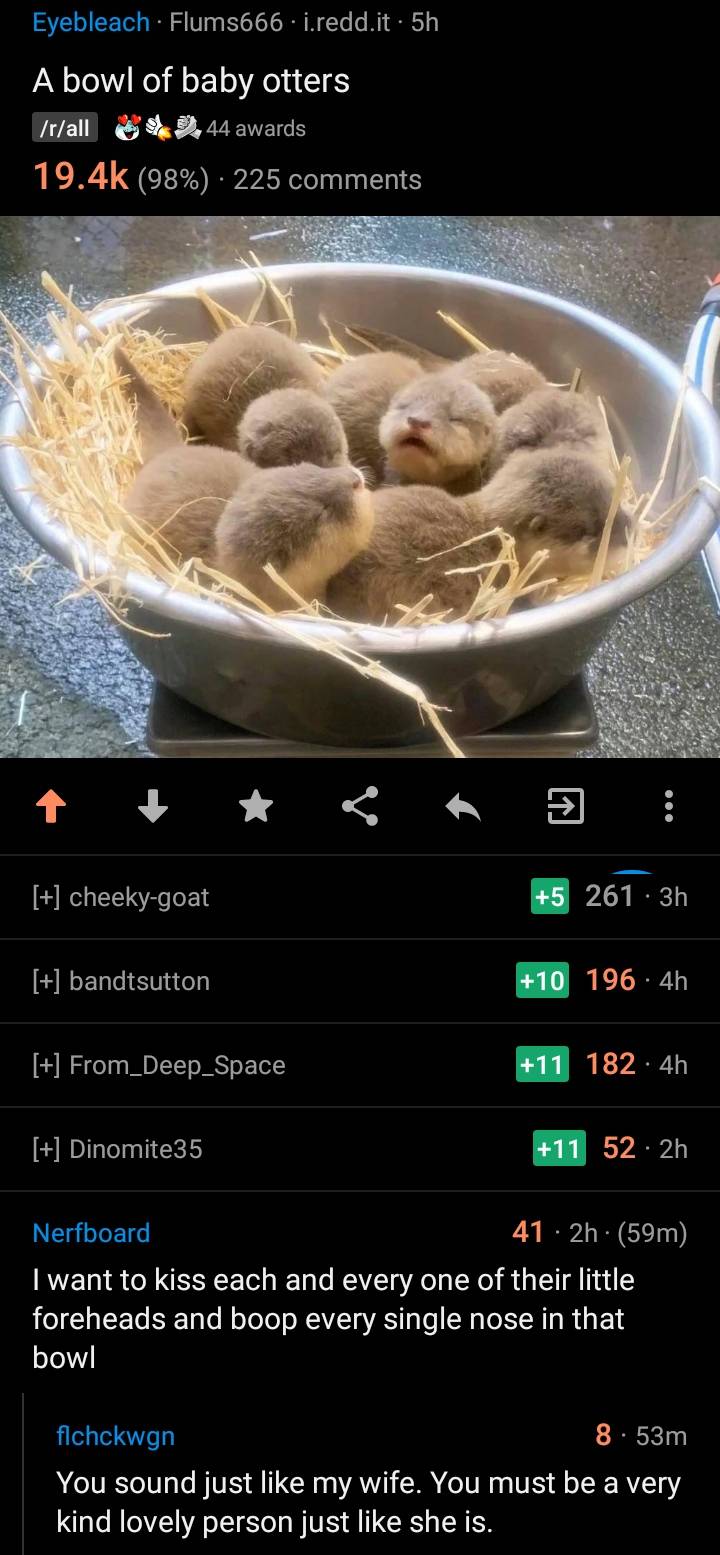The height and width of the screenshot is (1555, 720).
Task: View Flums666's profile
Action: tap(226, 24)
